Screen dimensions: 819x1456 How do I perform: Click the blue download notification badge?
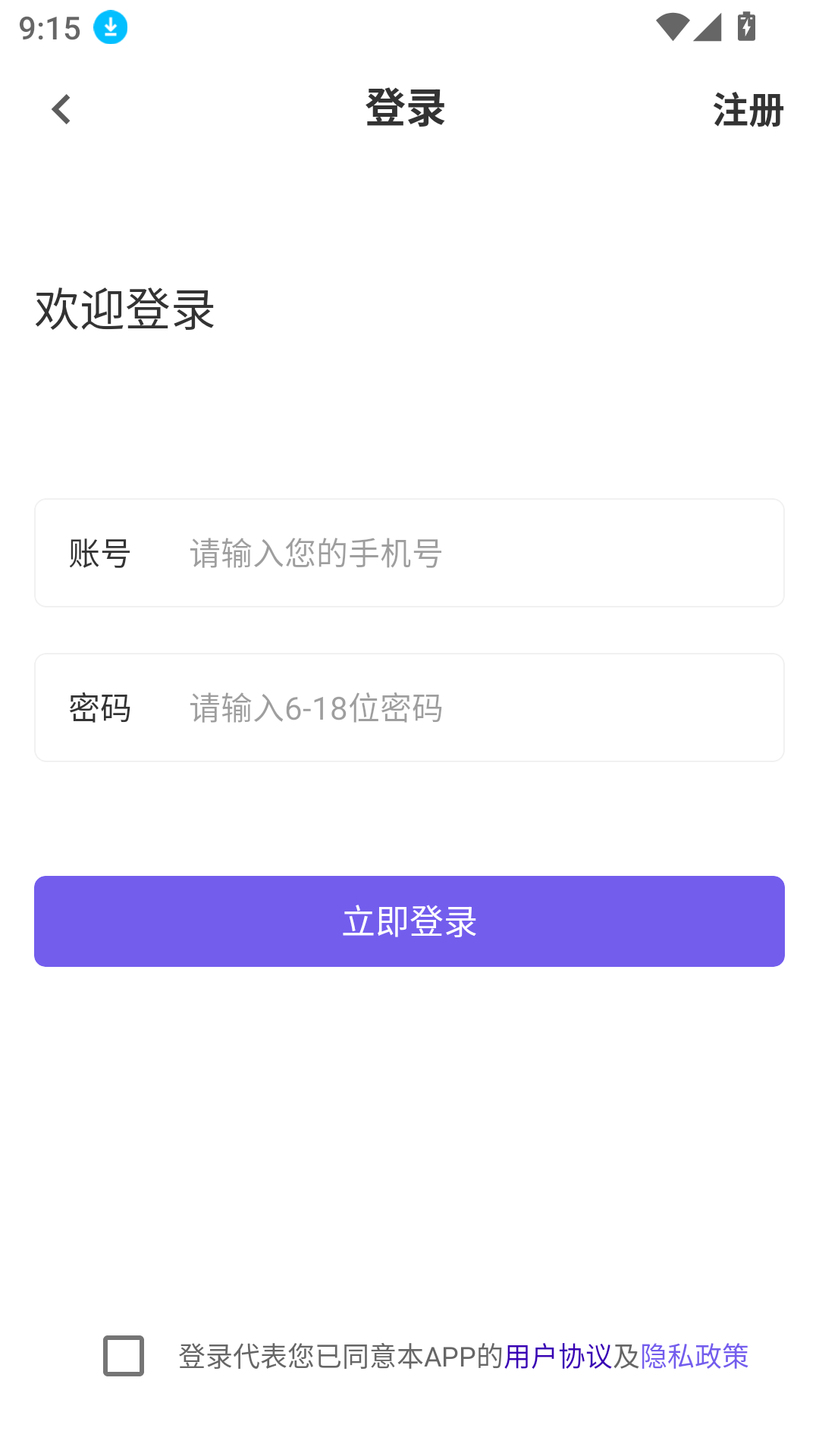point(108,27)
